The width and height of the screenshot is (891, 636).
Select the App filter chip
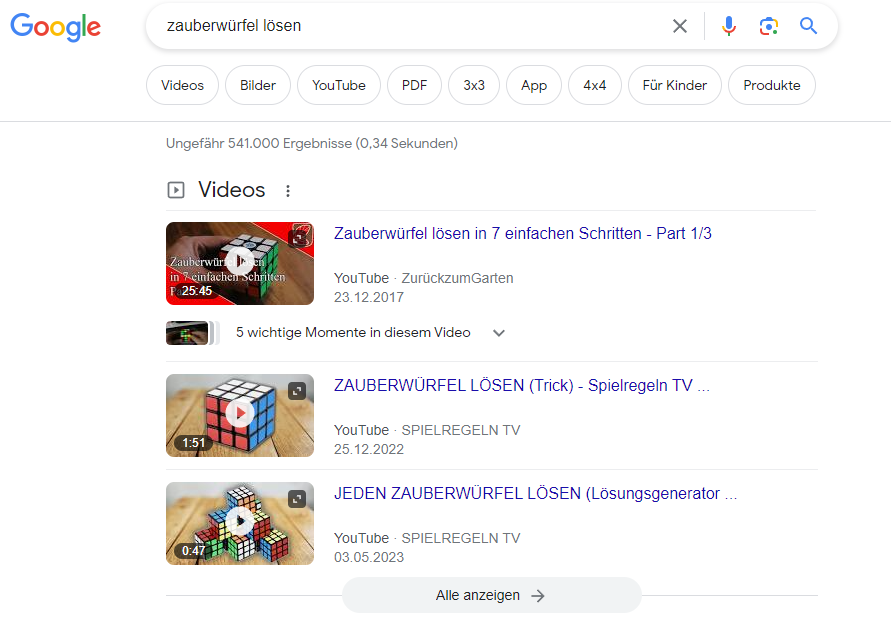[x=534, y=85]
